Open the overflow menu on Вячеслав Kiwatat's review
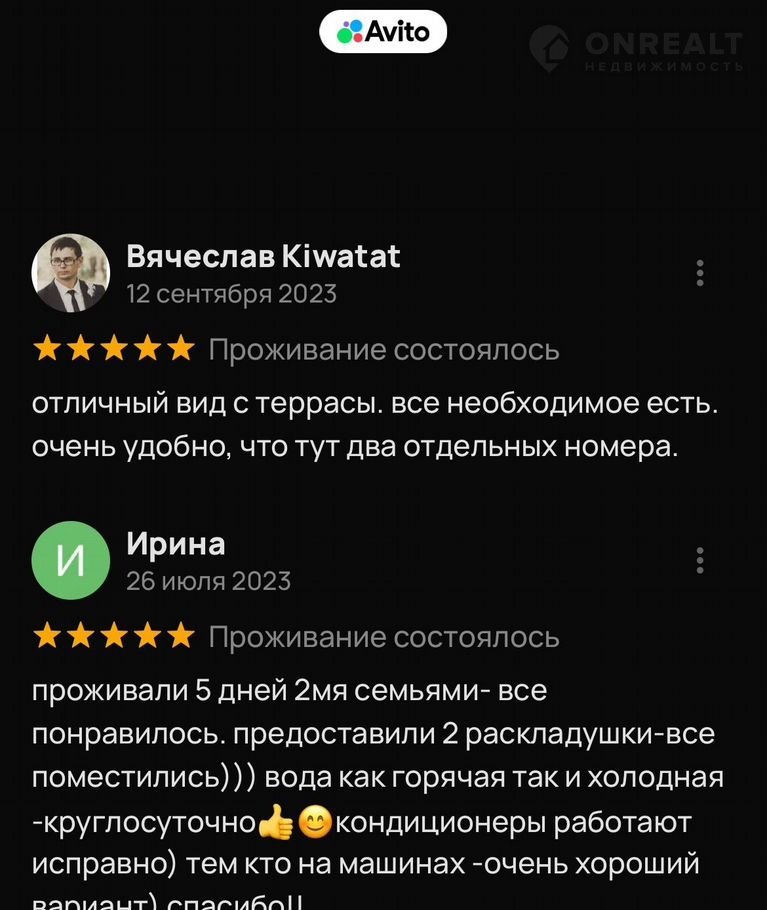The image size is (767, 910). (700, 273)
